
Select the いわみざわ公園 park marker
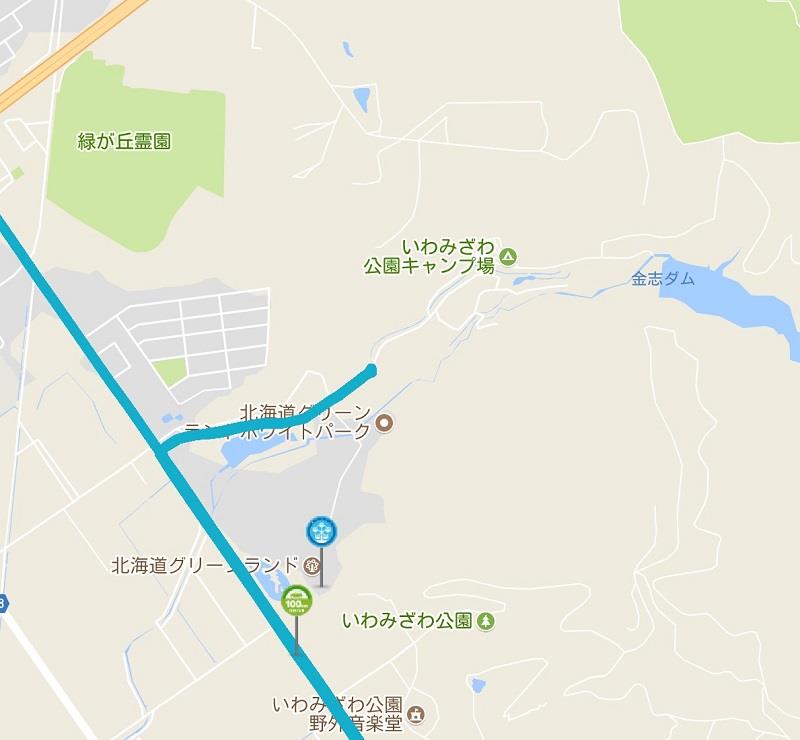click(485, 621)
